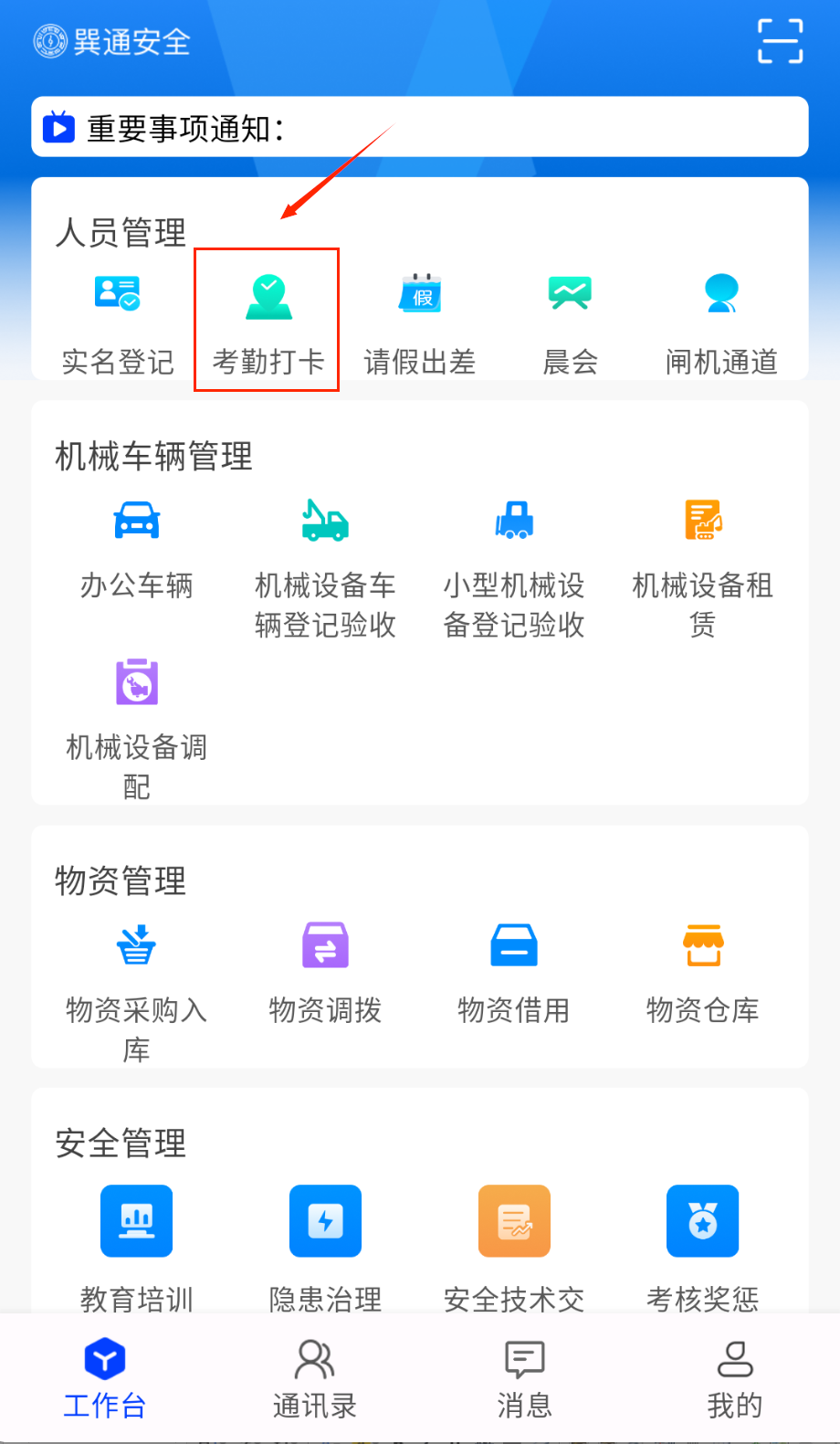
Task: Open the QR scan icon
Action: point(780,41)
